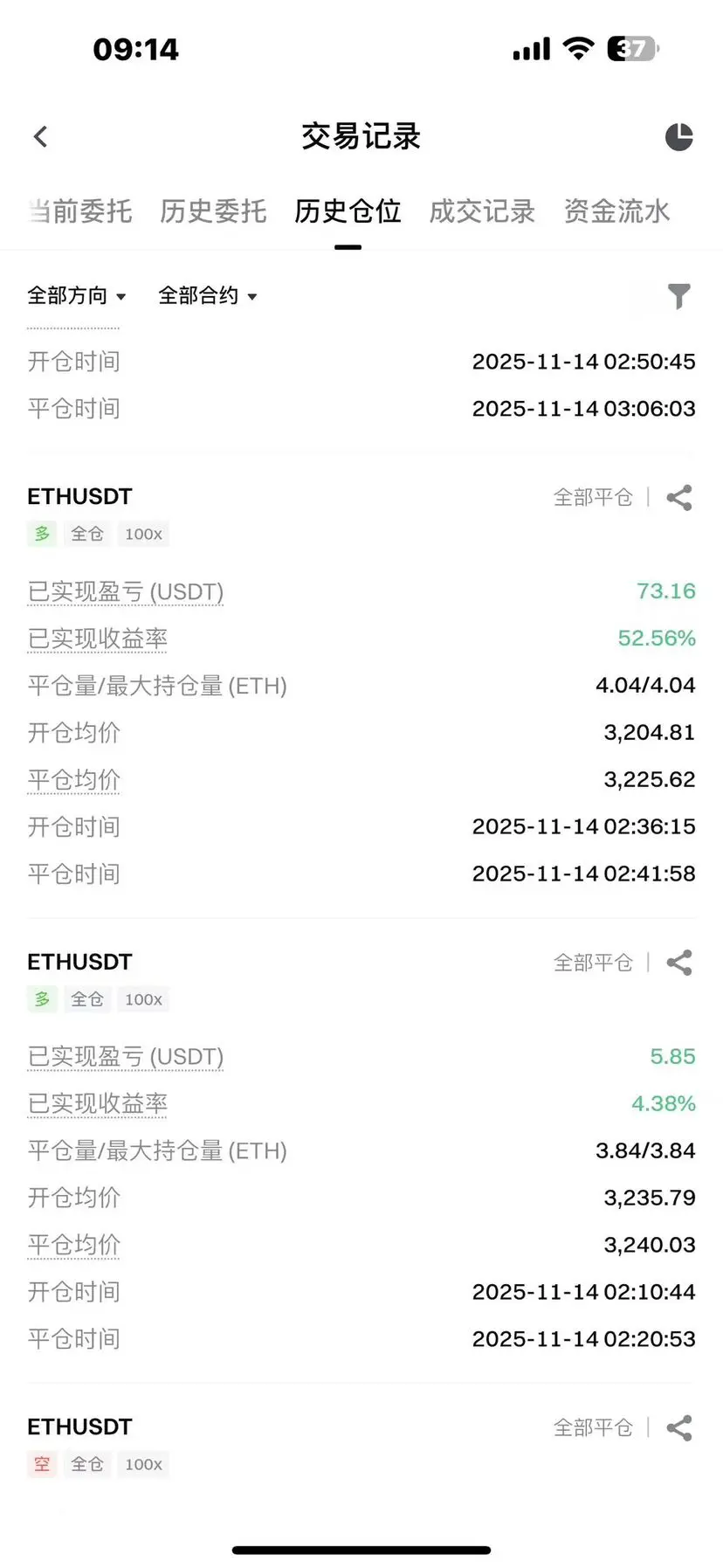This screenshot has width=723, height=1568.
Task: Expand the 全部方向 dropdown
Action: click(77, 296)
